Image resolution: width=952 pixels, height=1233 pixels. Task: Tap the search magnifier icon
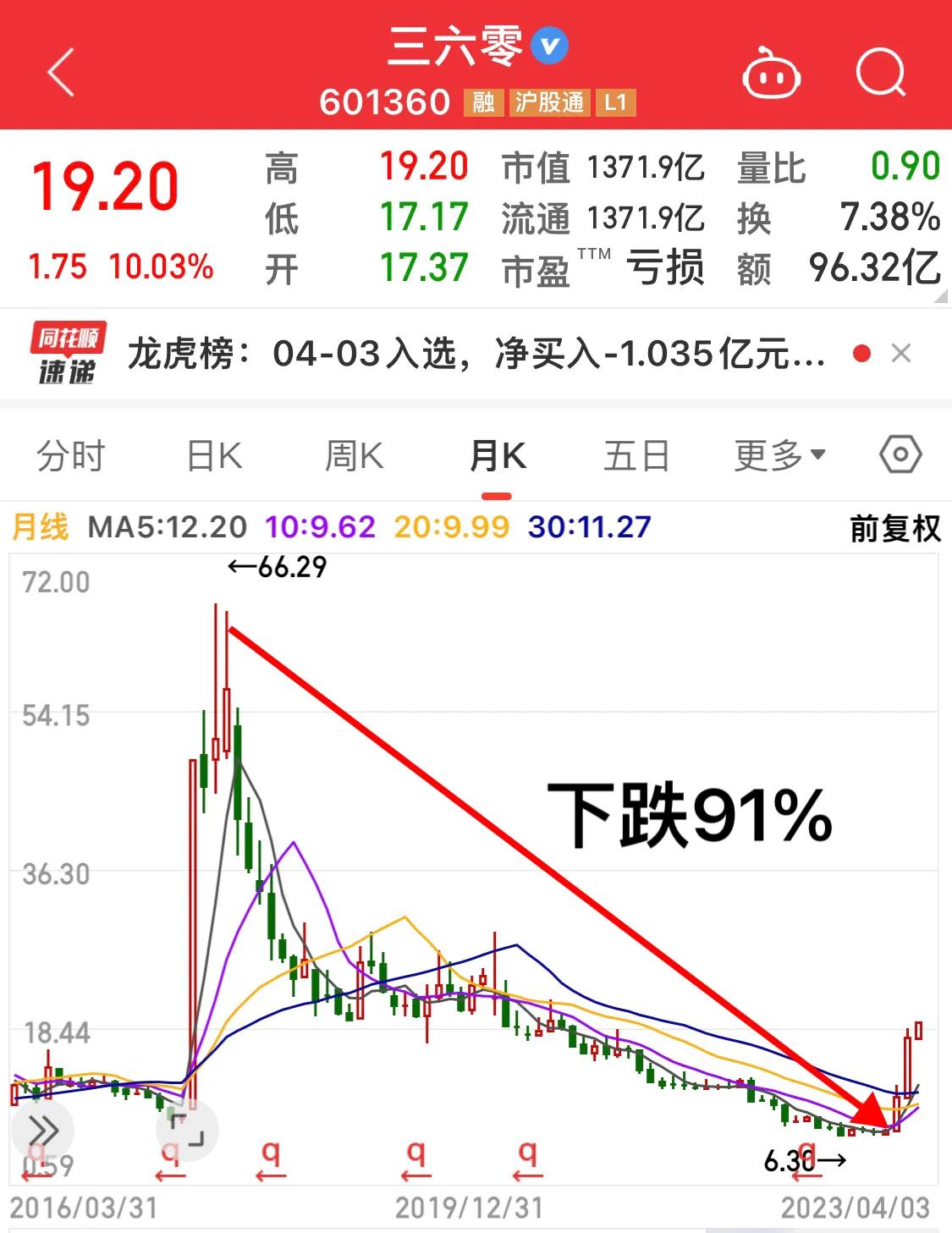881,74
